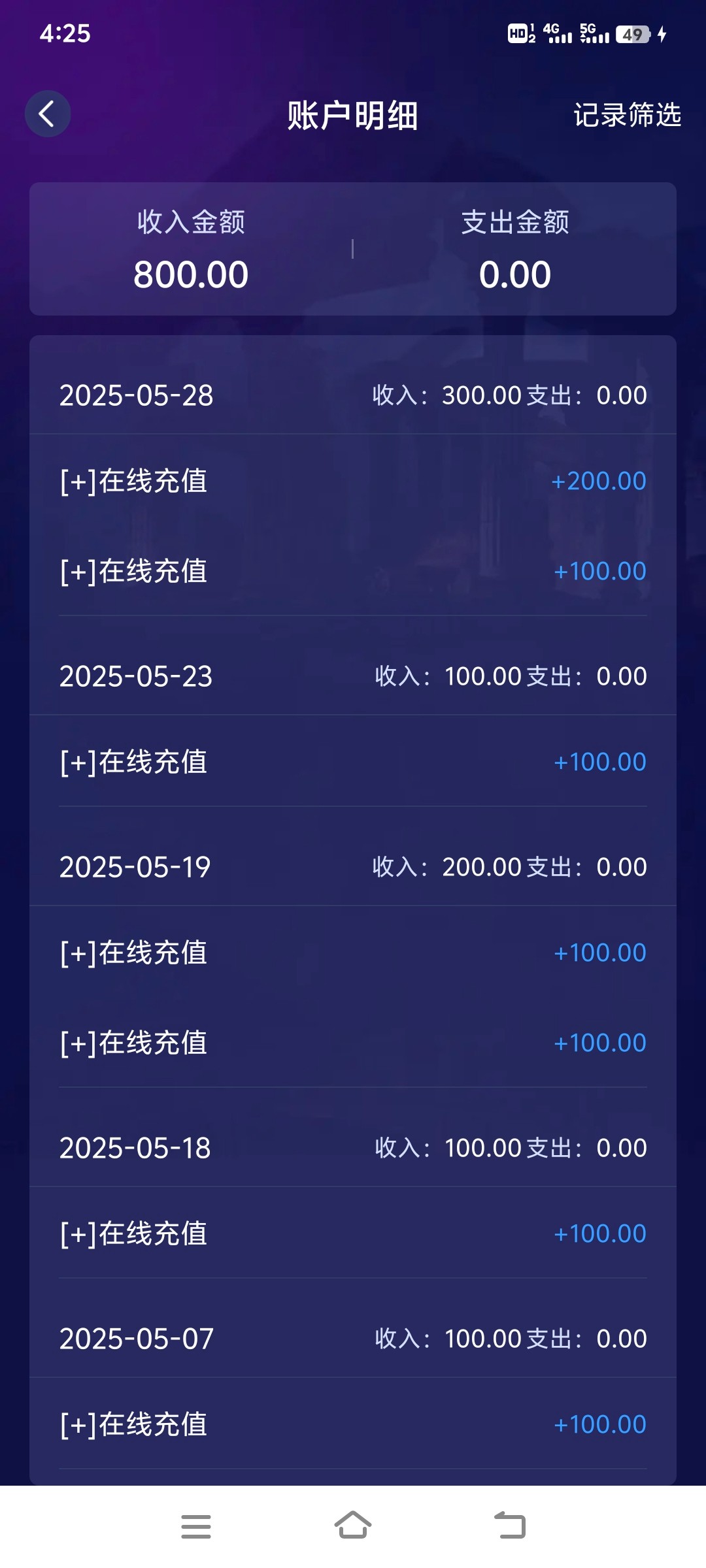
Task: Tap the back arrow to exit account details
Action: pyautogui.click(x=46, y=114)
